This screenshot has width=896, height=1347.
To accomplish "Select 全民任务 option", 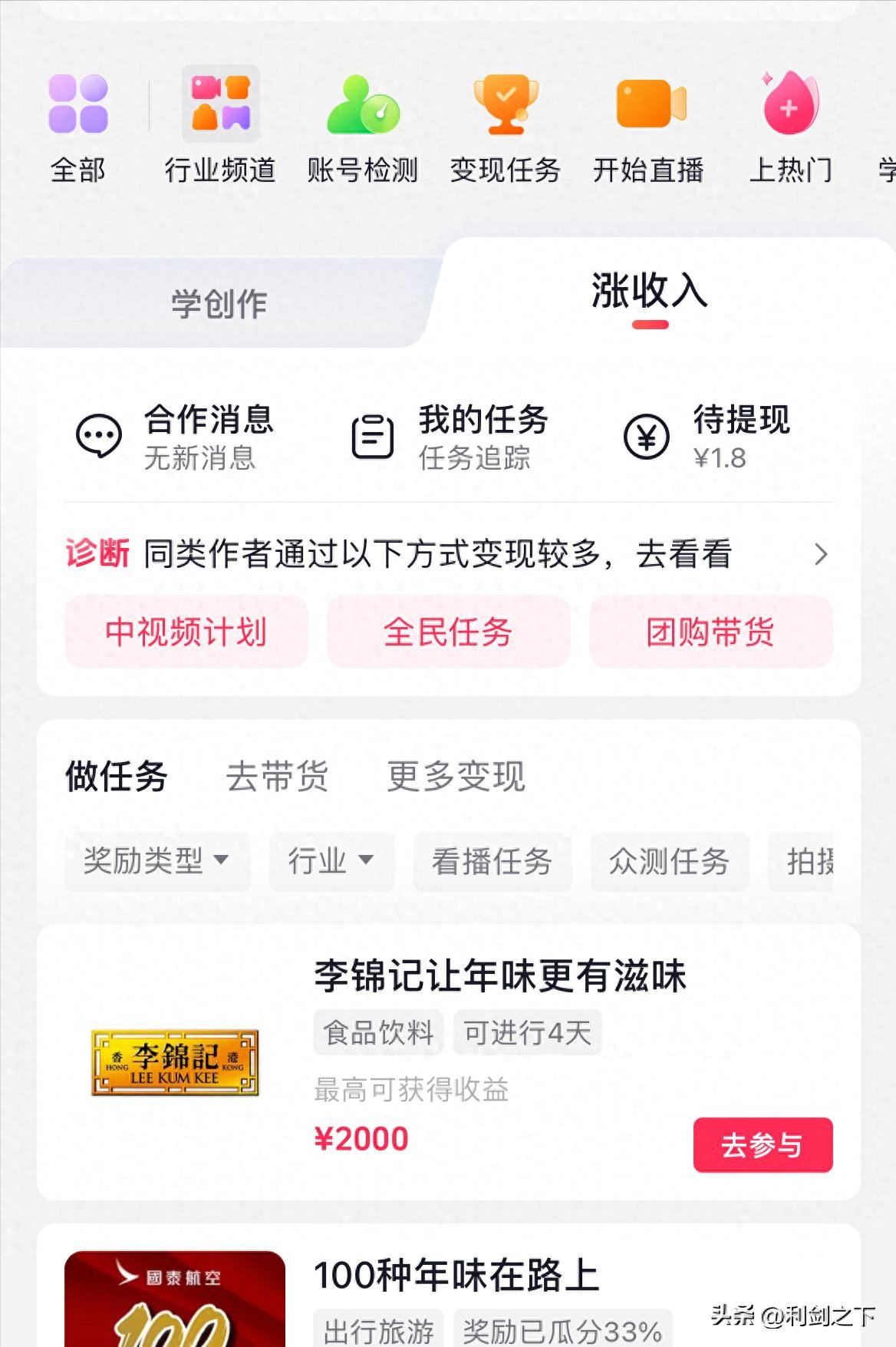I will point(448,632).
